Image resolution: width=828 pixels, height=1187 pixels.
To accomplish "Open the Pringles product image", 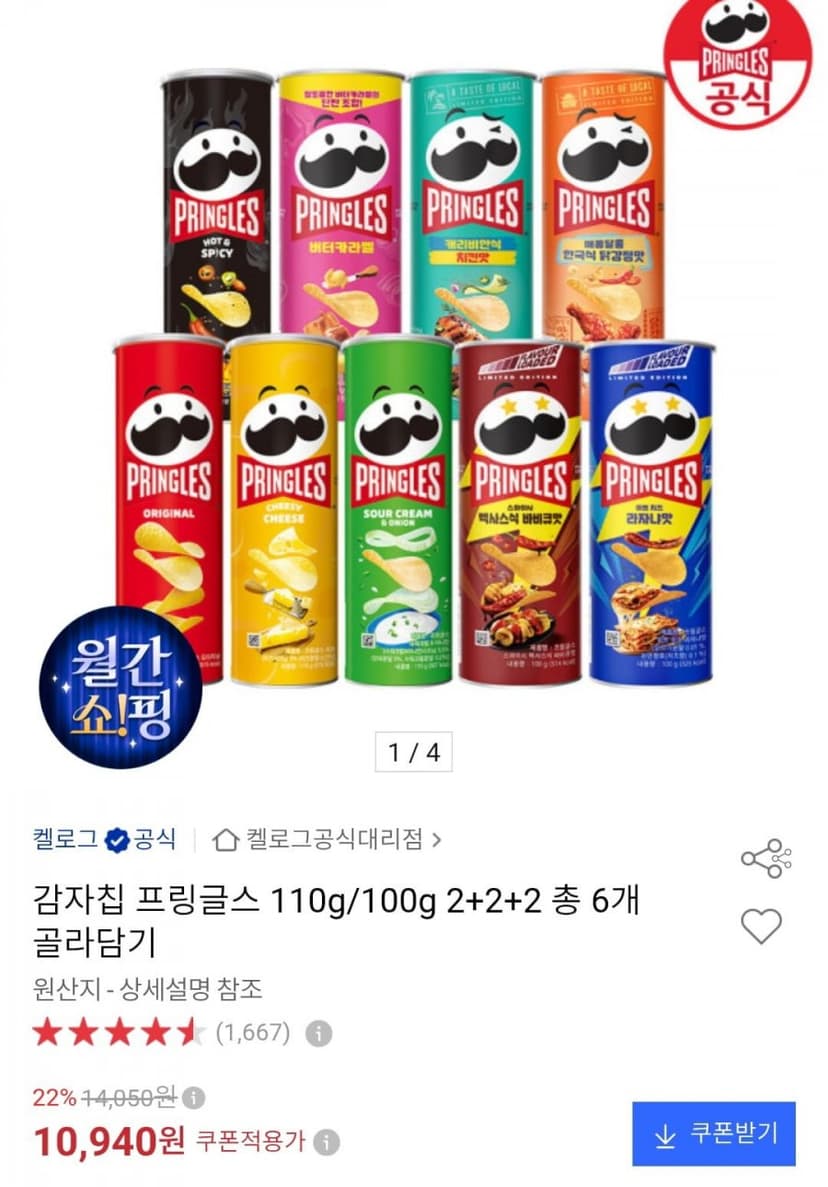I will (414, 379).
